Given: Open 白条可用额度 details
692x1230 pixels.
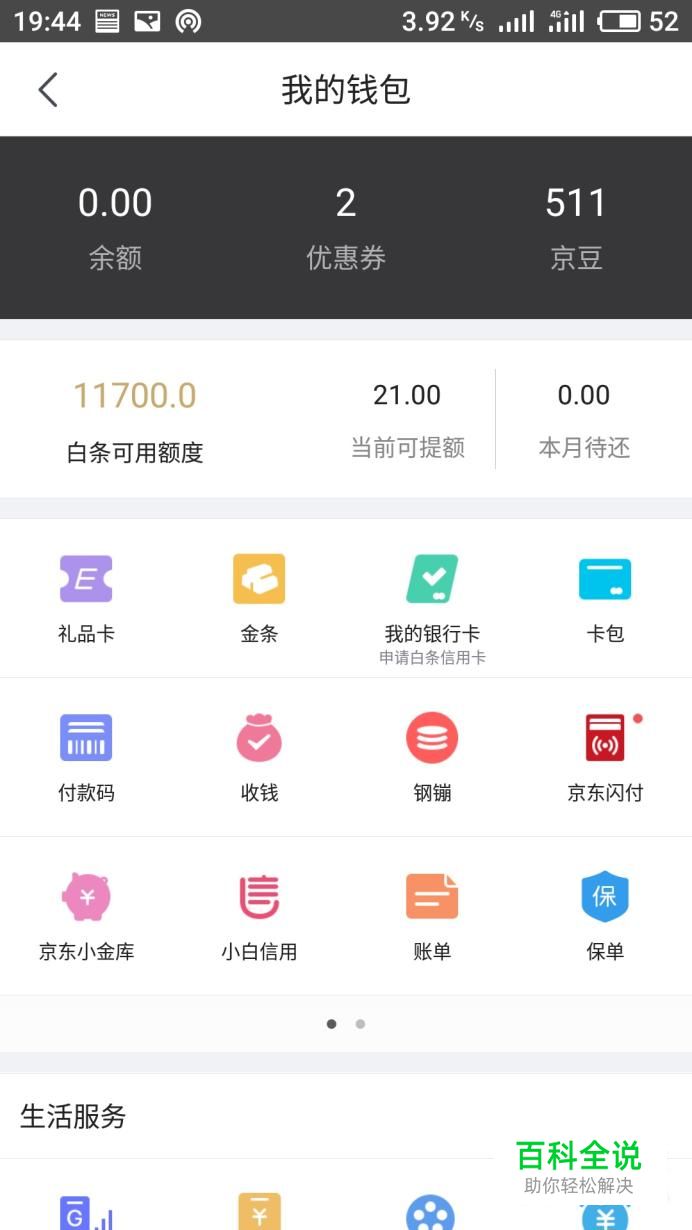Looking at the screenshot, I should point(135,420).
